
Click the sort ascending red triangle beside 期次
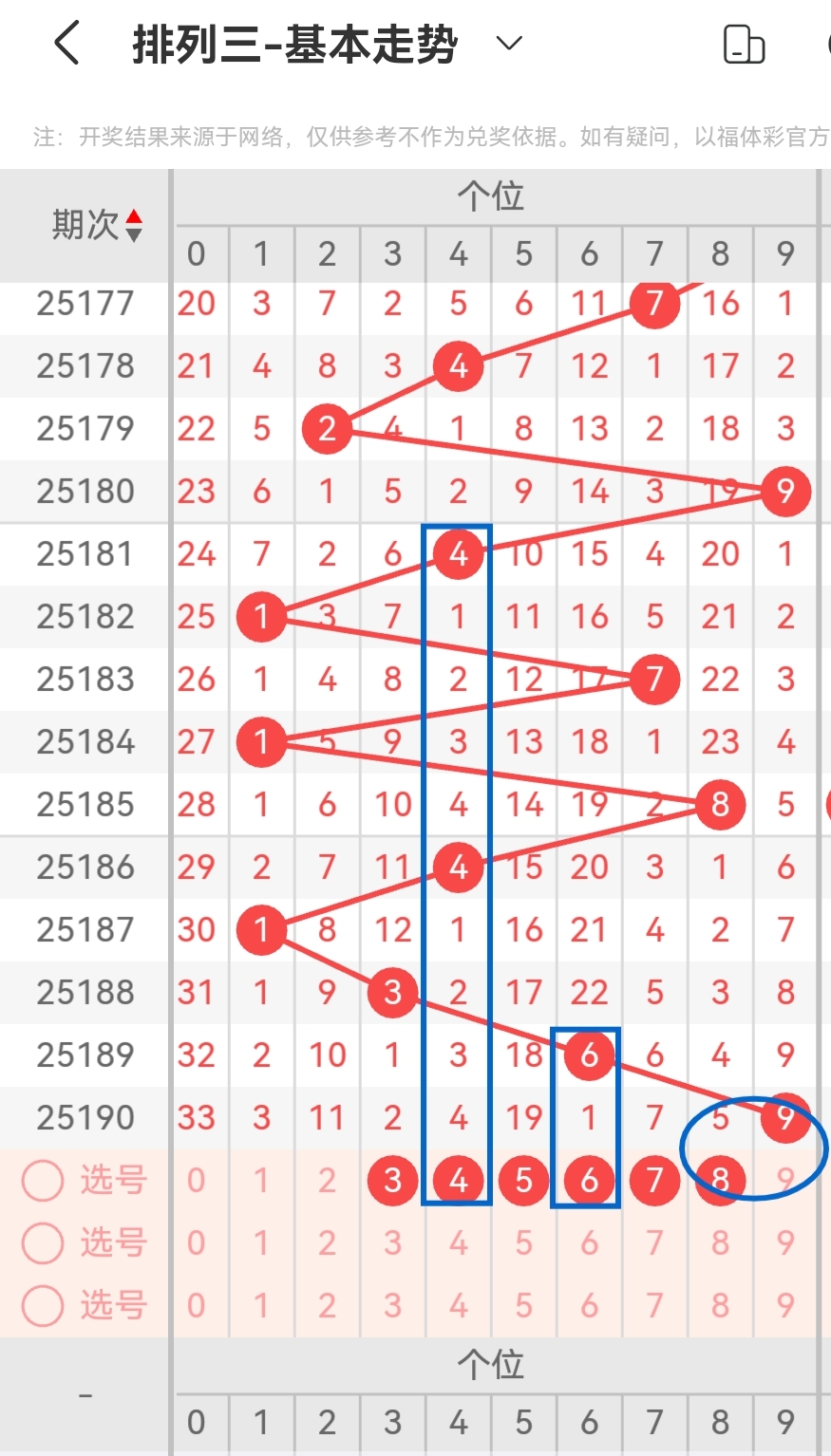[136, 215]
